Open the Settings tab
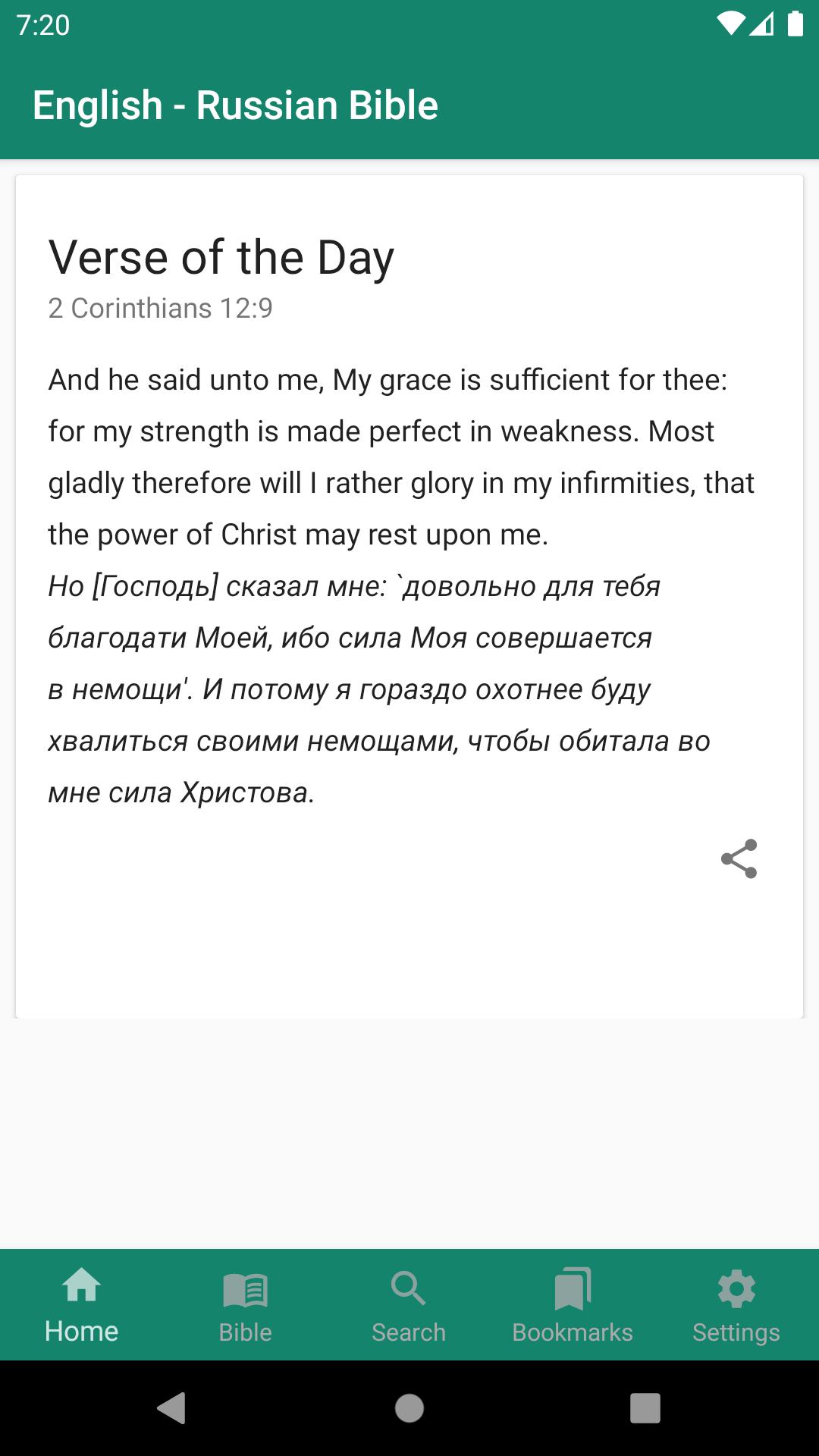This screenshot has height=1456, width=819. coord(736,1306)
